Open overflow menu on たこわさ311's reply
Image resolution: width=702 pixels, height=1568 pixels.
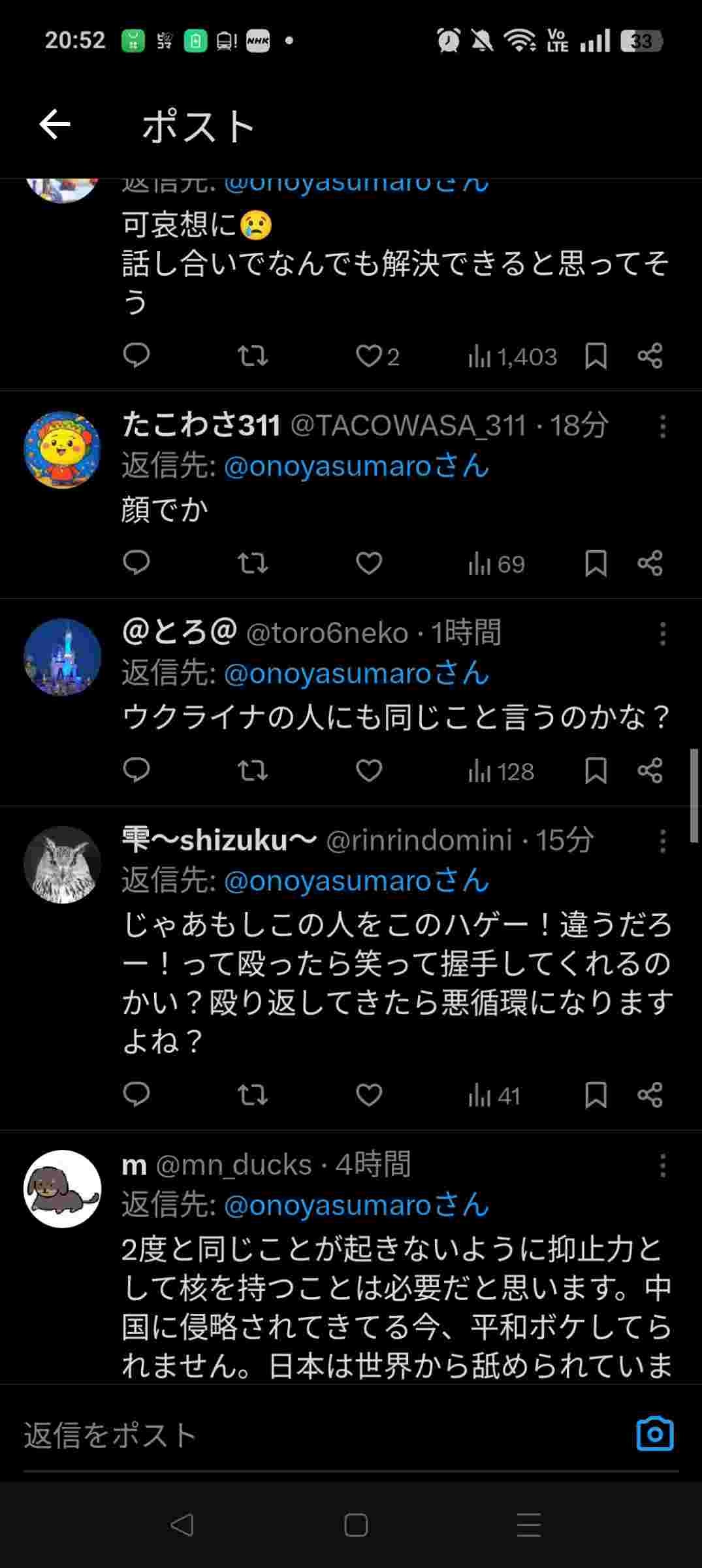click(x=662, y=427)
